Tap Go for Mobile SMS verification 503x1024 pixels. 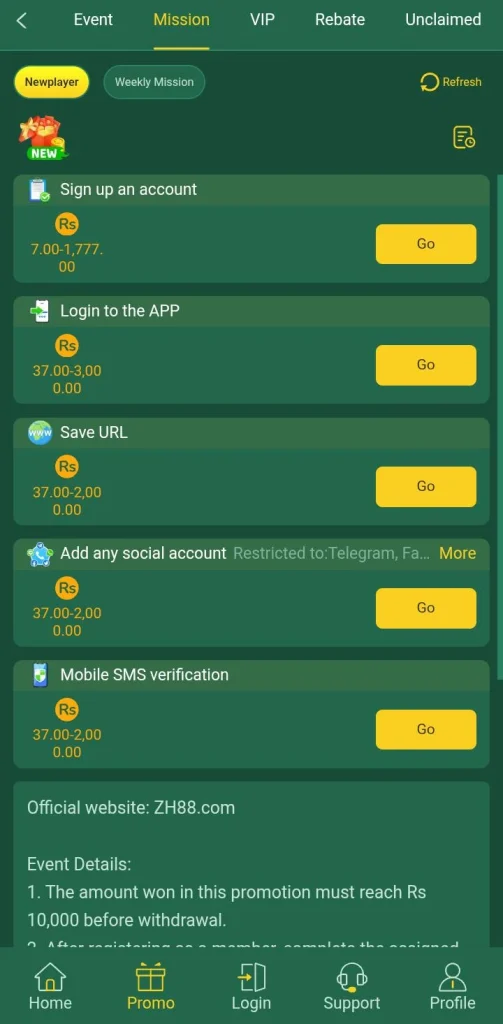coord(426,729)
